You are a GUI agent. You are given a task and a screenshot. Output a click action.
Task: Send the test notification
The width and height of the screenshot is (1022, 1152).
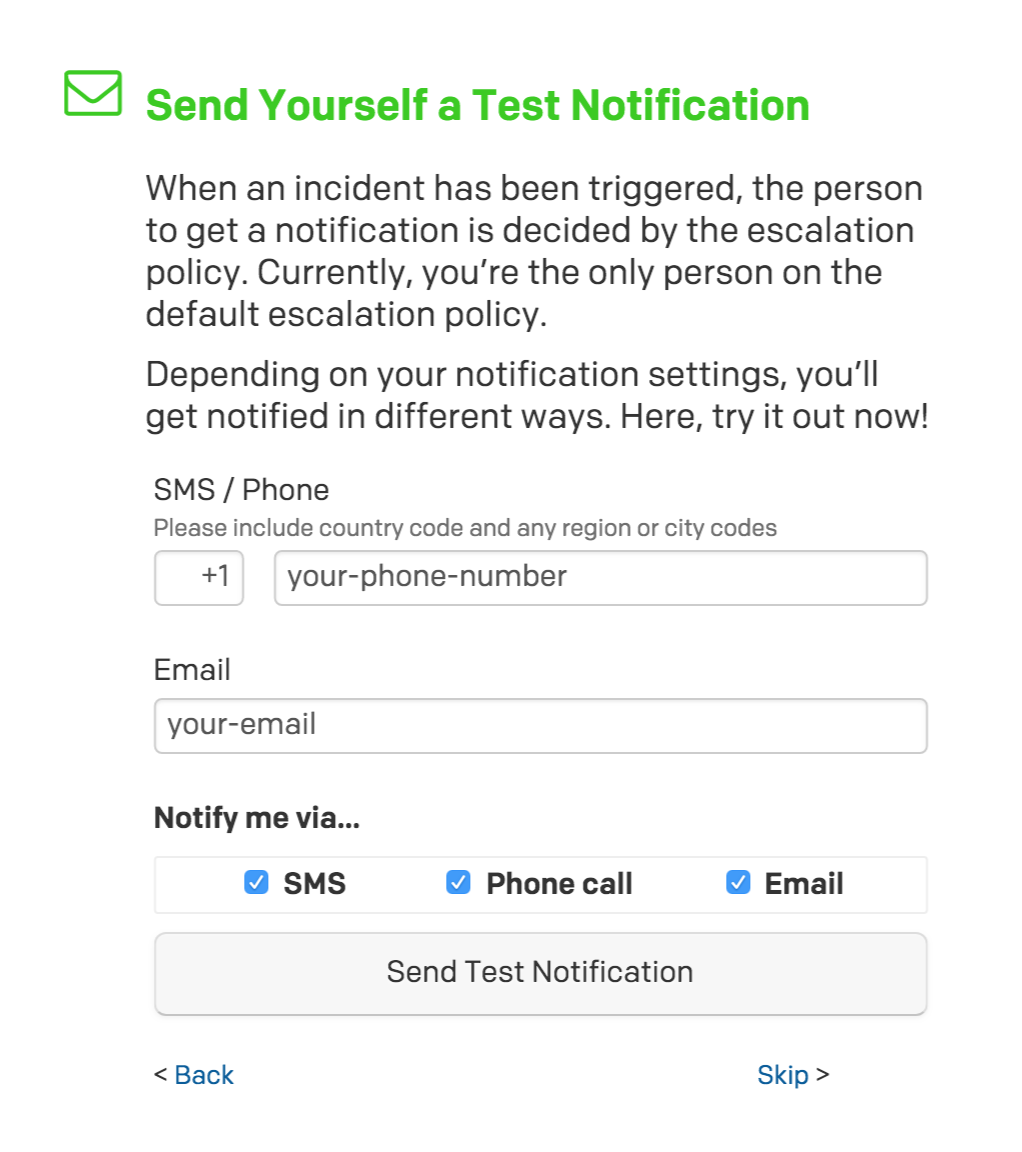coord(540,973)
